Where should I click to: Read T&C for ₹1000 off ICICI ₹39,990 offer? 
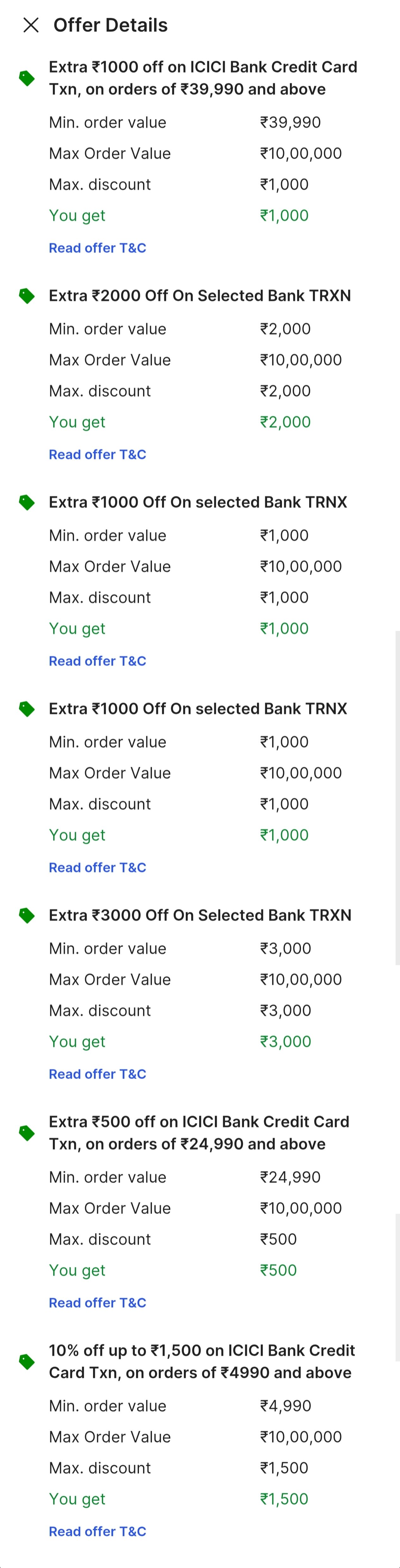(x=97, y=248)
